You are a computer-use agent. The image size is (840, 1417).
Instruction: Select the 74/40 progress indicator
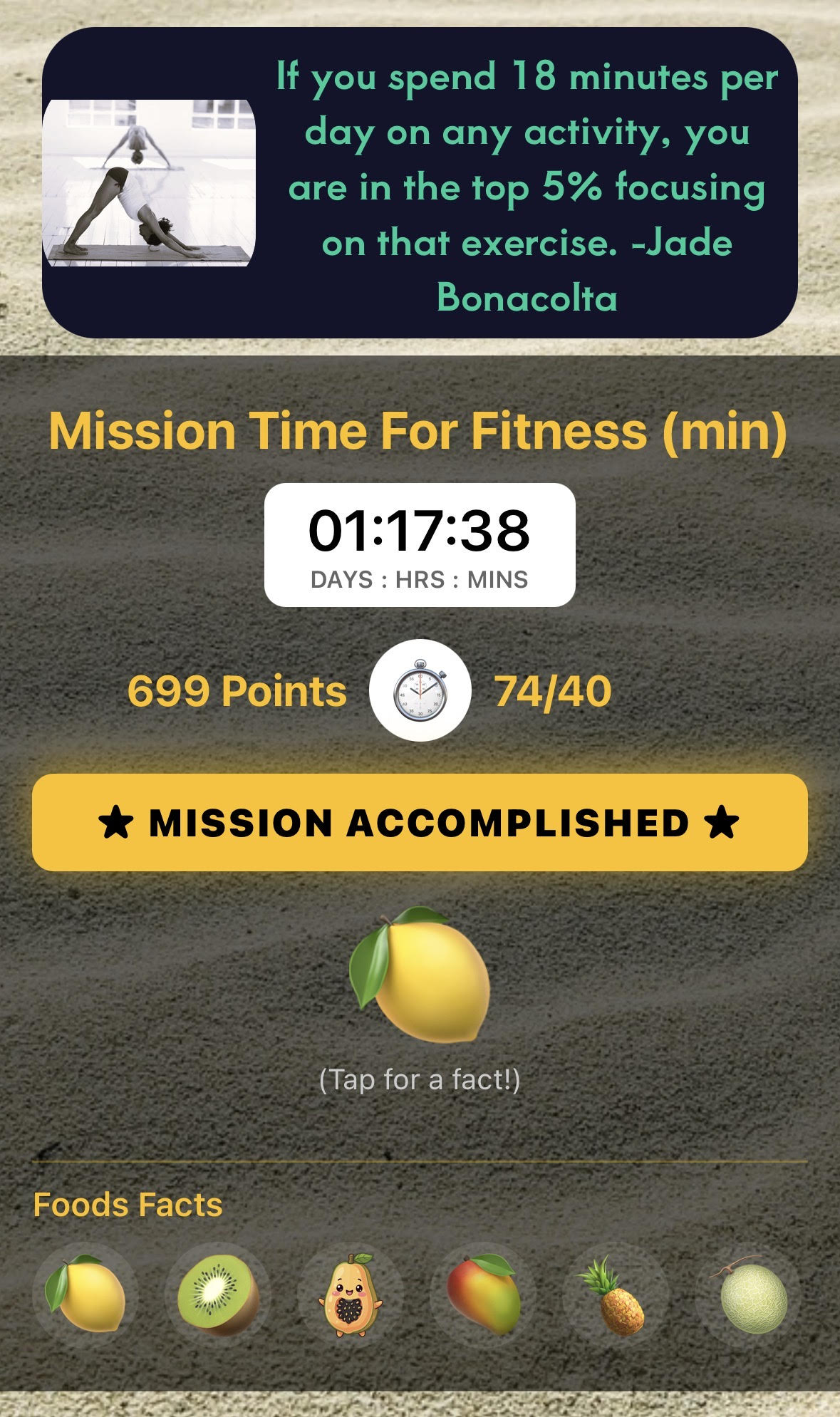551,690
